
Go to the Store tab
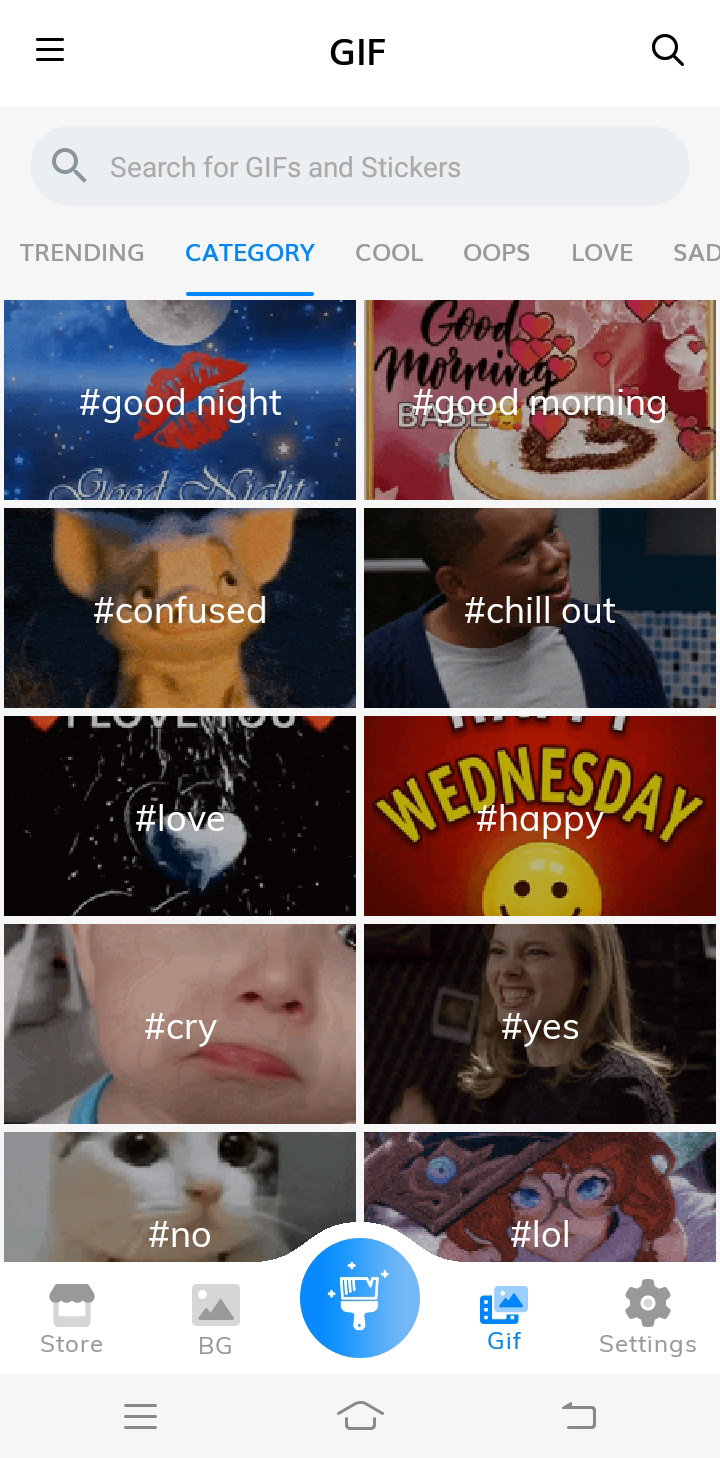(x=72, y=1320)
